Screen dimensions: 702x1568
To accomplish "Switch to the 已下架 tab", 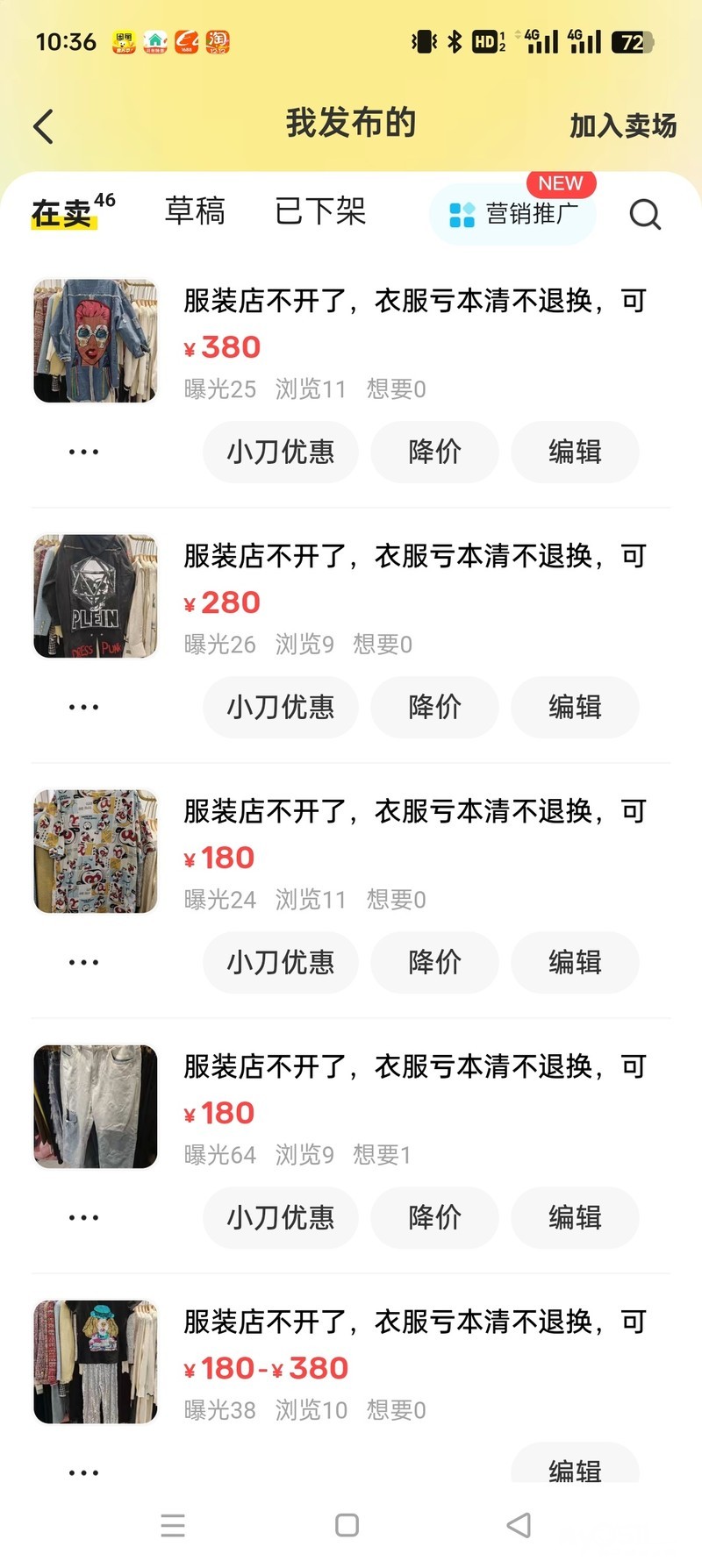I will [320, 211].
